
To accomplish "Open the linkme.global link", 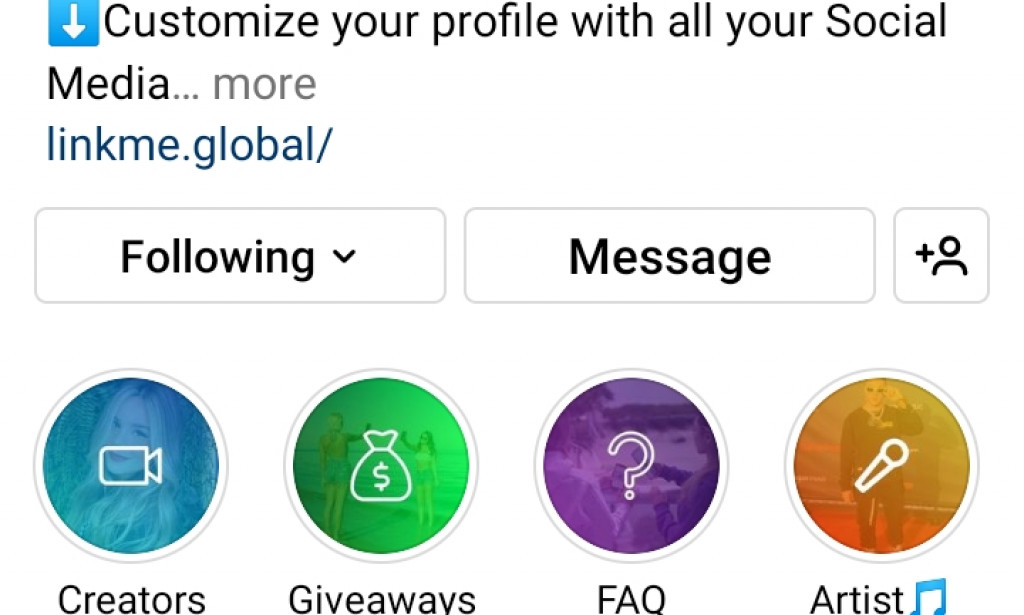I will point(188,146).
